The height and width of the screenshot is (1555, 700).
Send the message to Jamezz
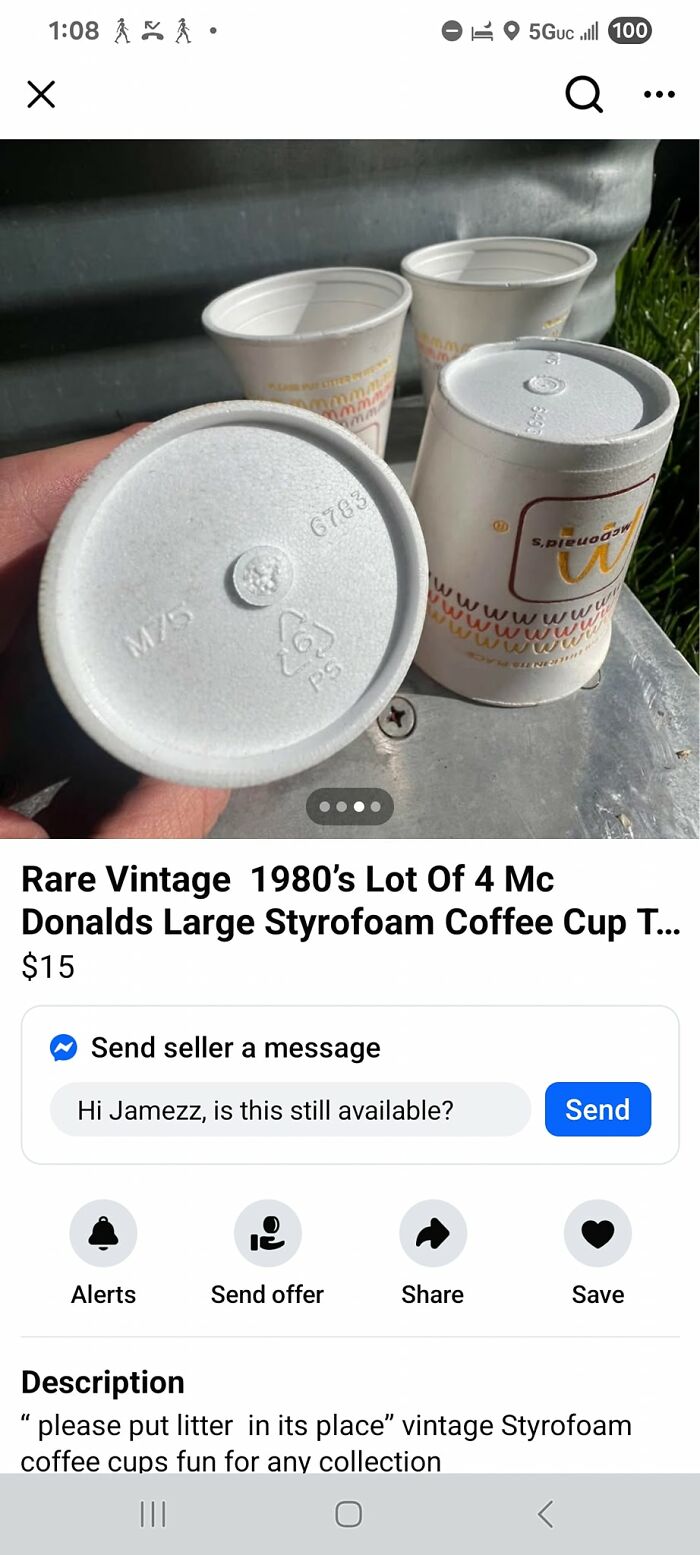598,1110
